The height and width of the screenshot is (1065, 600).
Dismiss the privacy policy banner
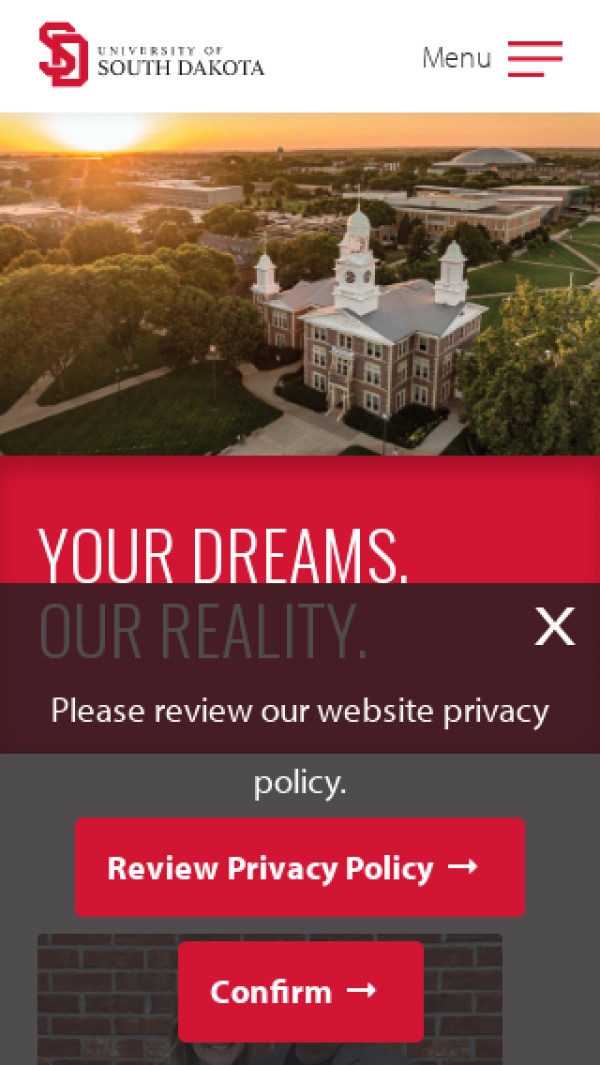click(554, 627)
